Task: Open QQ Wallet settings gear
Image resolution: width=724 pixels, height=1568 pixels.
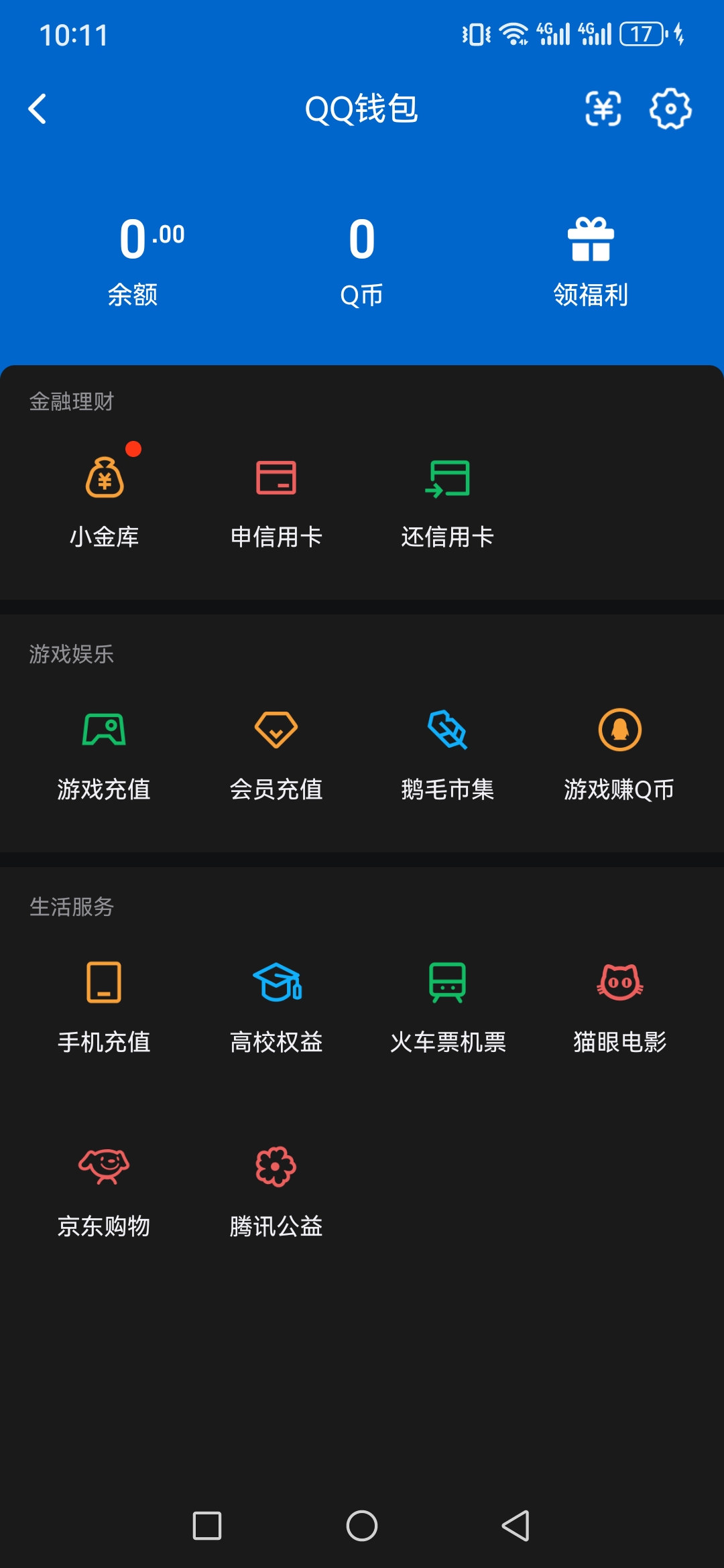Action: 670,109
